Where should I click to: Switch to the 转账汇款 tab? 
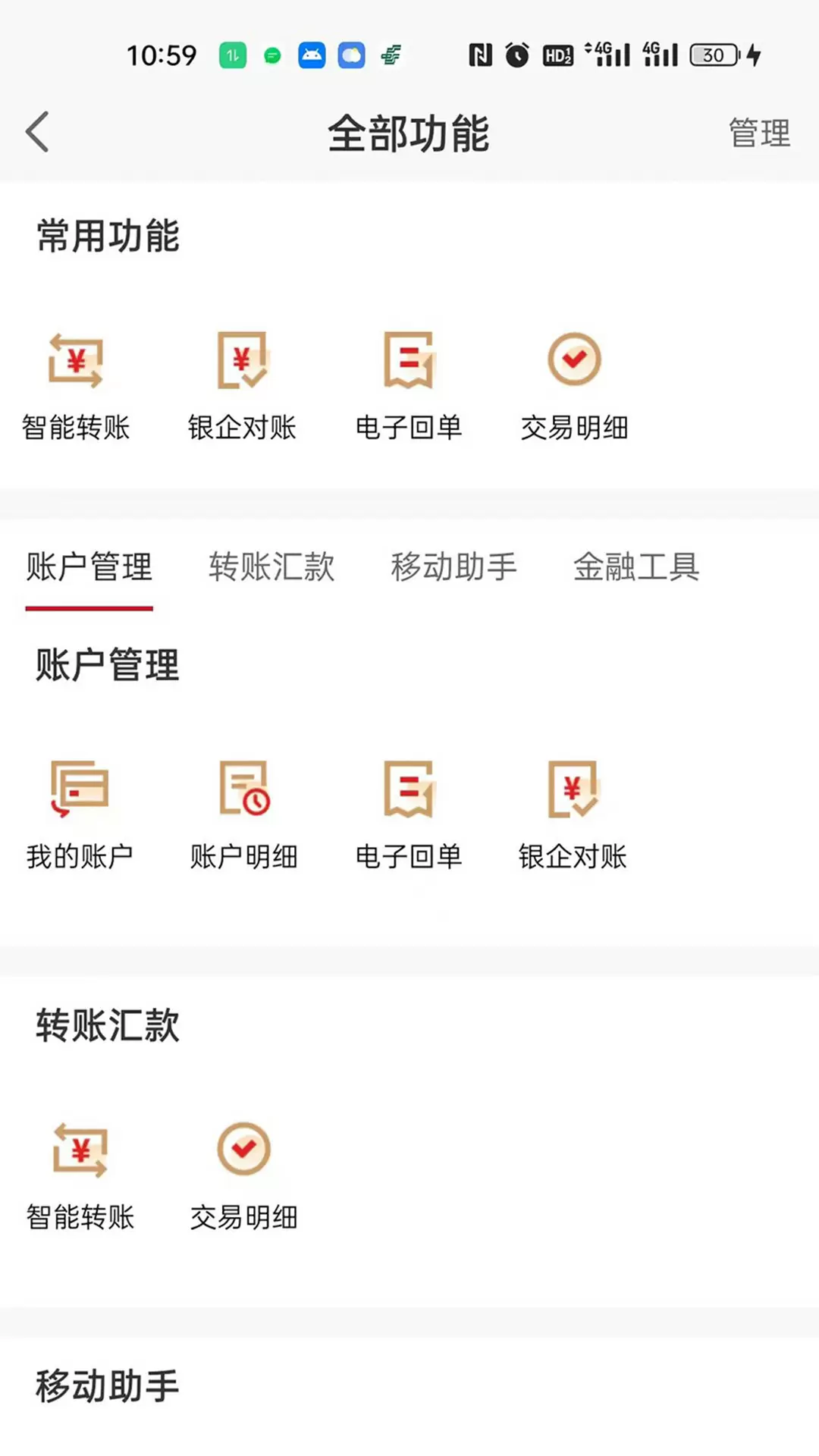[x=271, y=567]
